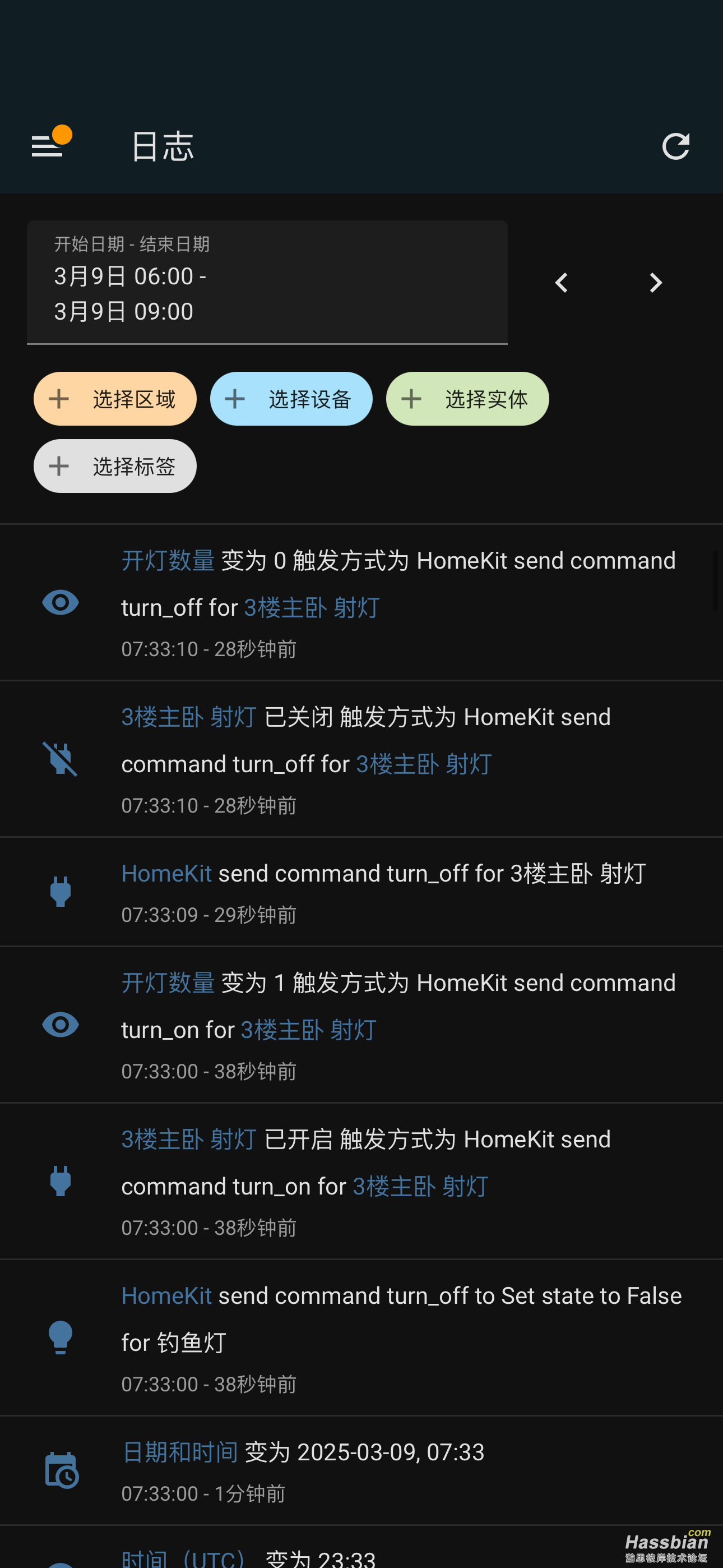Viewport: 723px width, 1568px height.
Task: Go to the previous time range
Action: coord(561,283)
